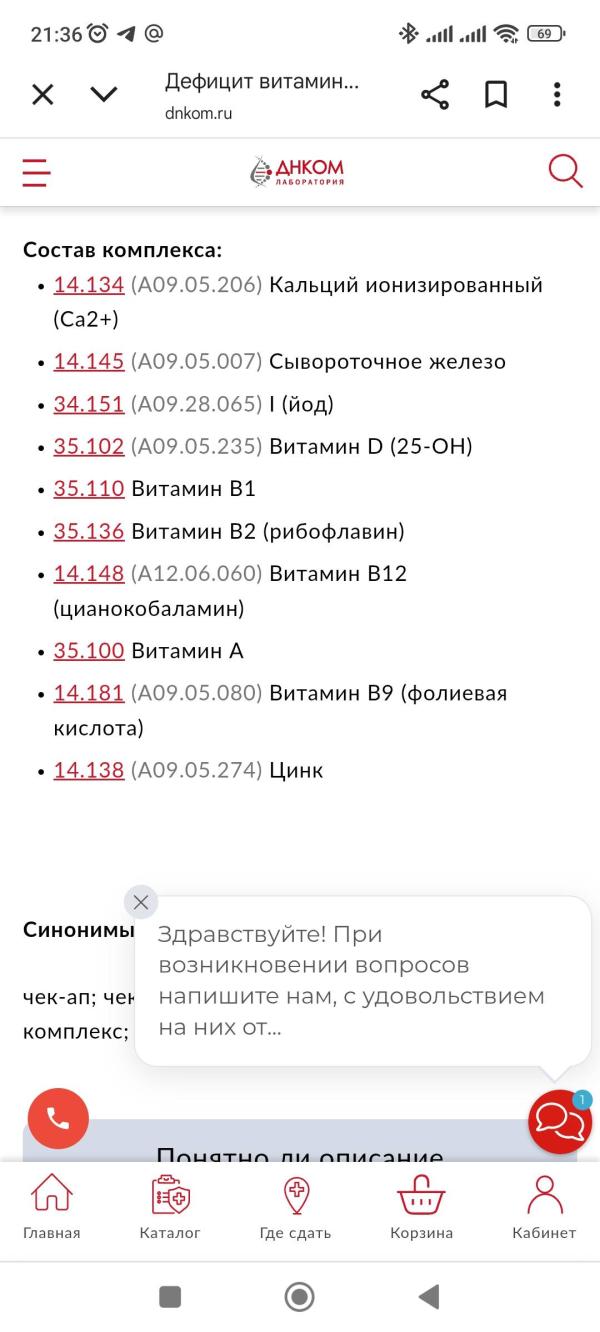Dismiss the chat greeting popup
This screenshot has width=600, height=1332.
pos(141,902)
